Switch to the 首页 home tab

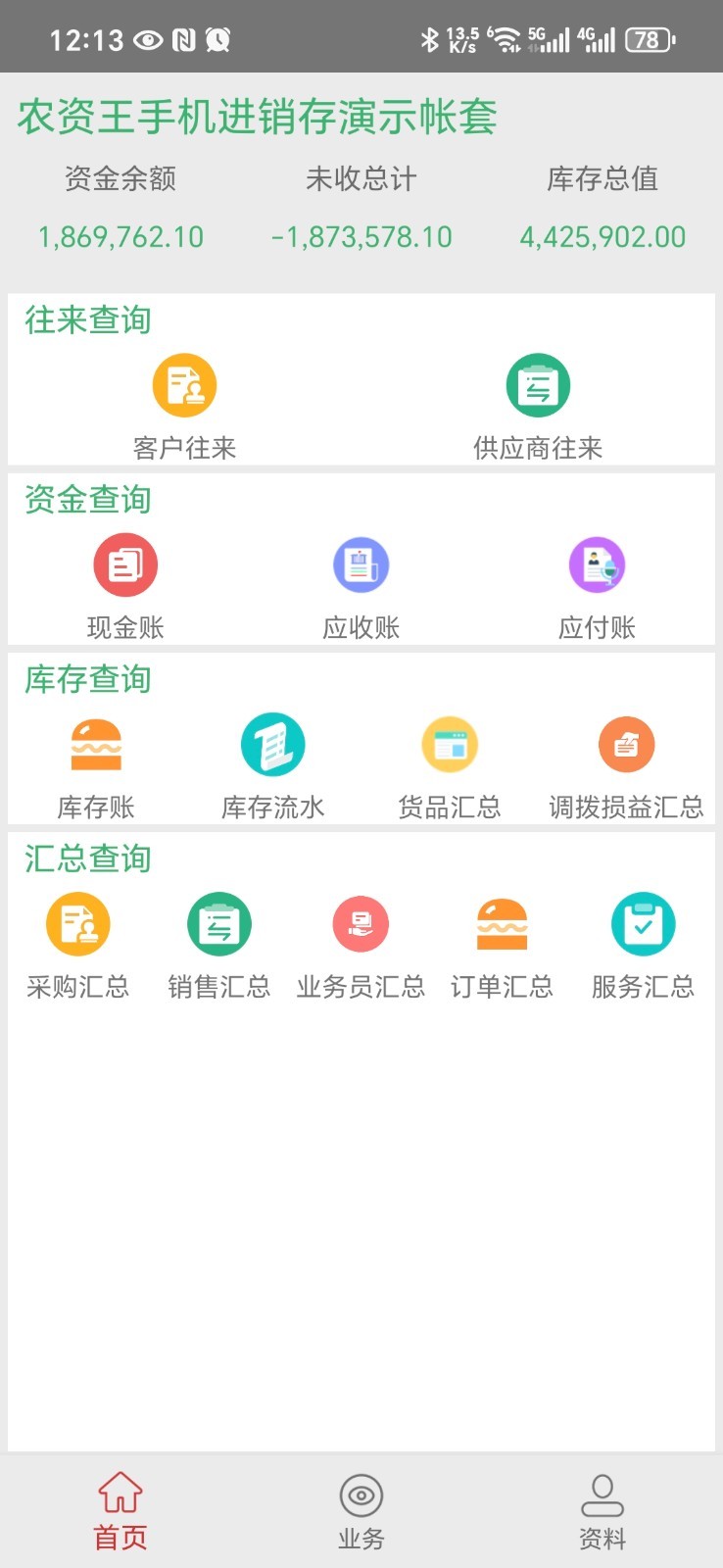click(120, 1511)
